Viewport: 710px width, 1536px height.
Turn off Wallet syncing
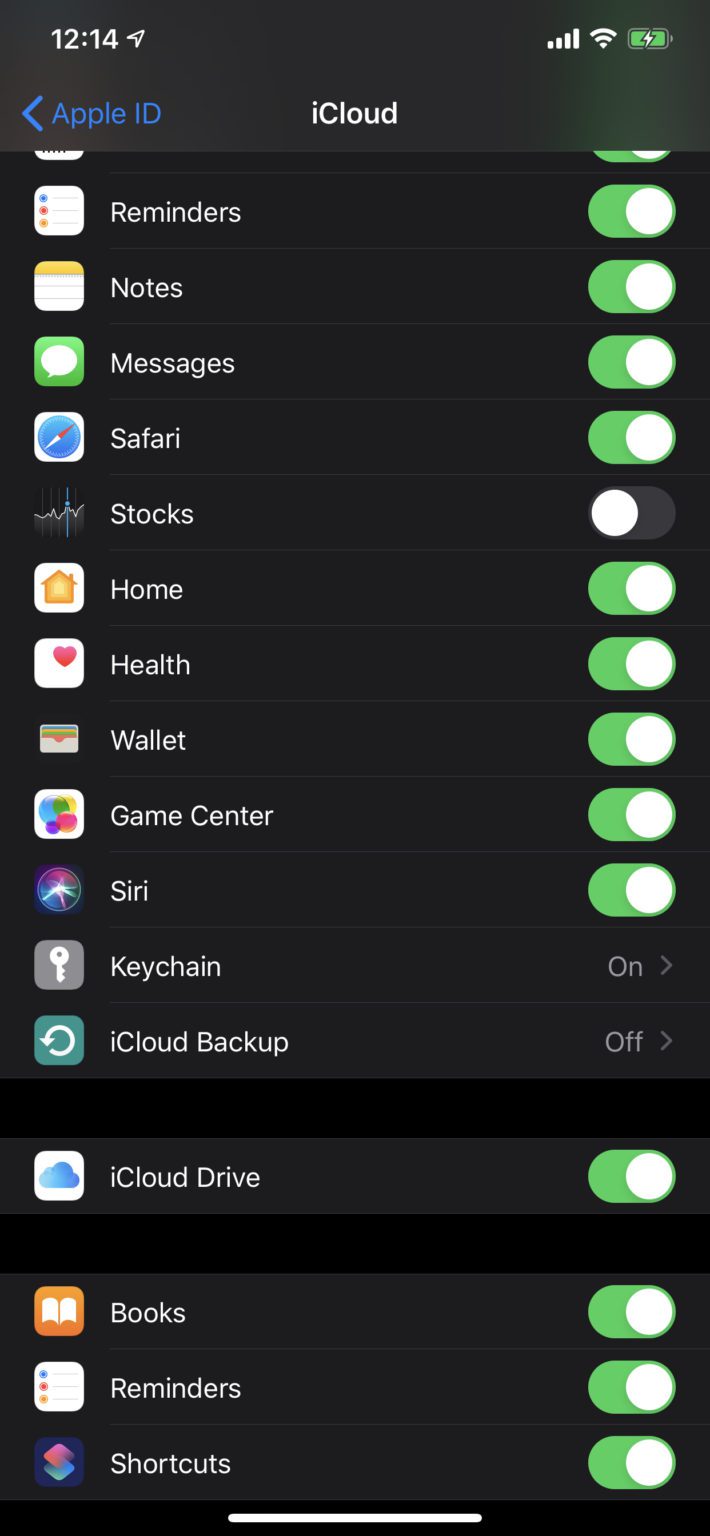632,740
